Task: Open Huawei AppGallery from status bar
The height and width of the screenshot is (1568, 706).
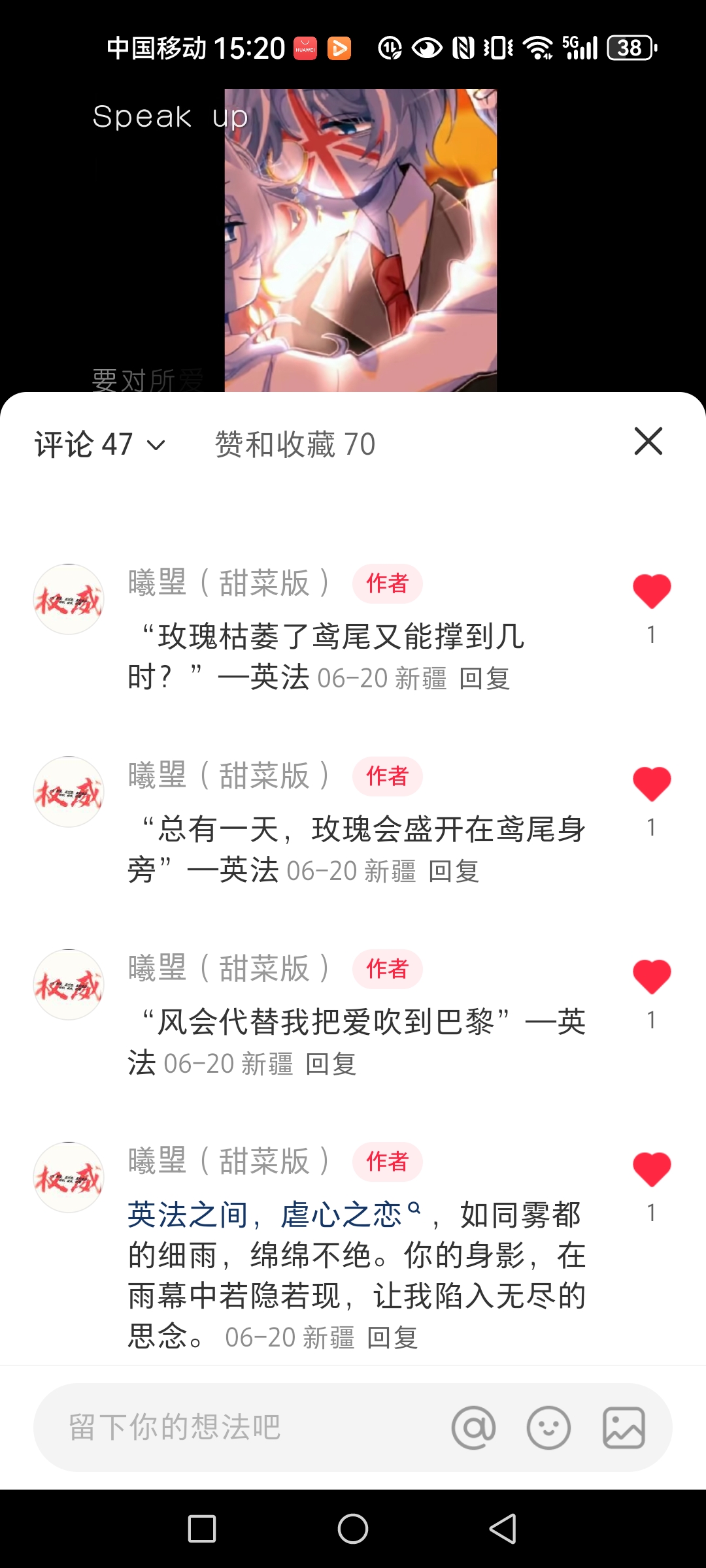Action: tap(305, 47)
